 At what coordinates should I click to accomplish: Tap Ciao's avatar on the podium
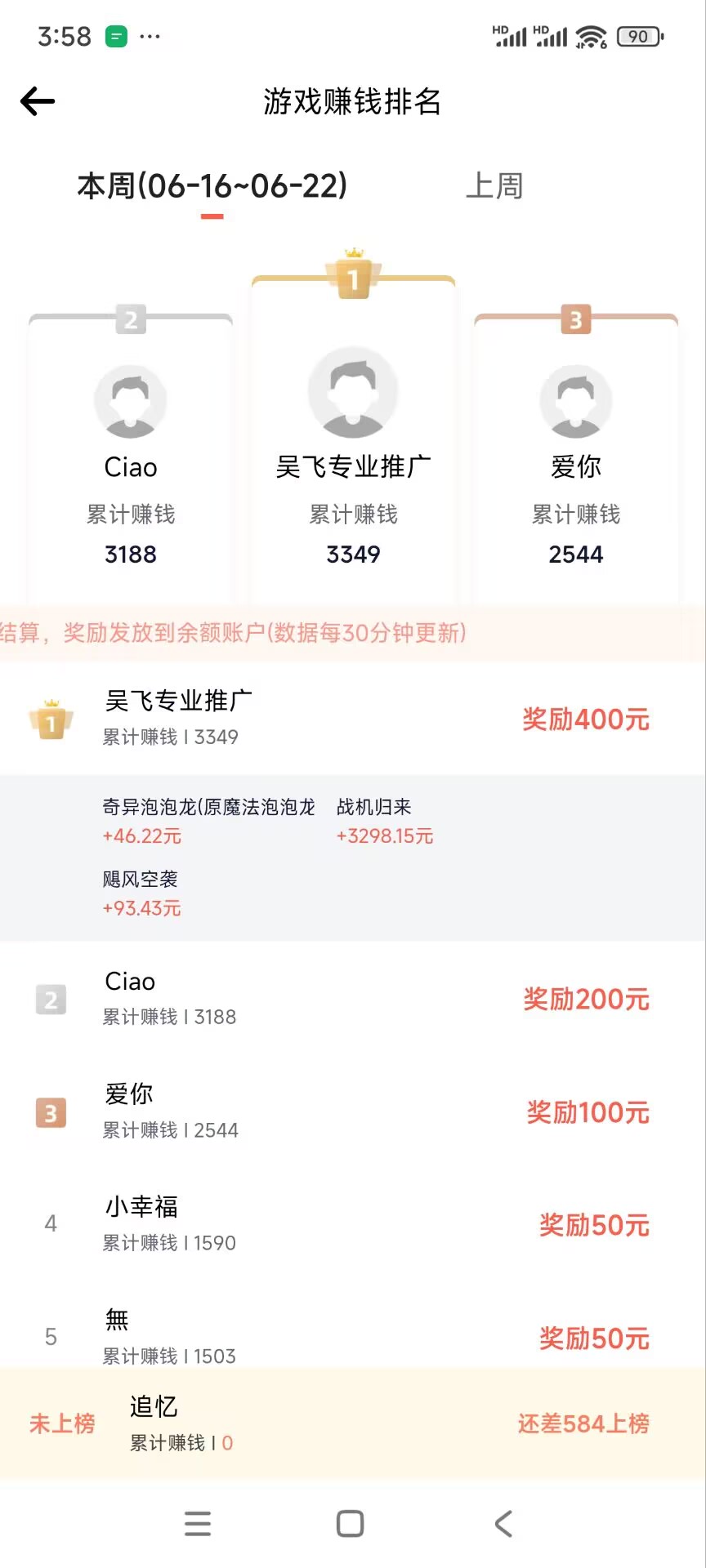tap(130, 400)
